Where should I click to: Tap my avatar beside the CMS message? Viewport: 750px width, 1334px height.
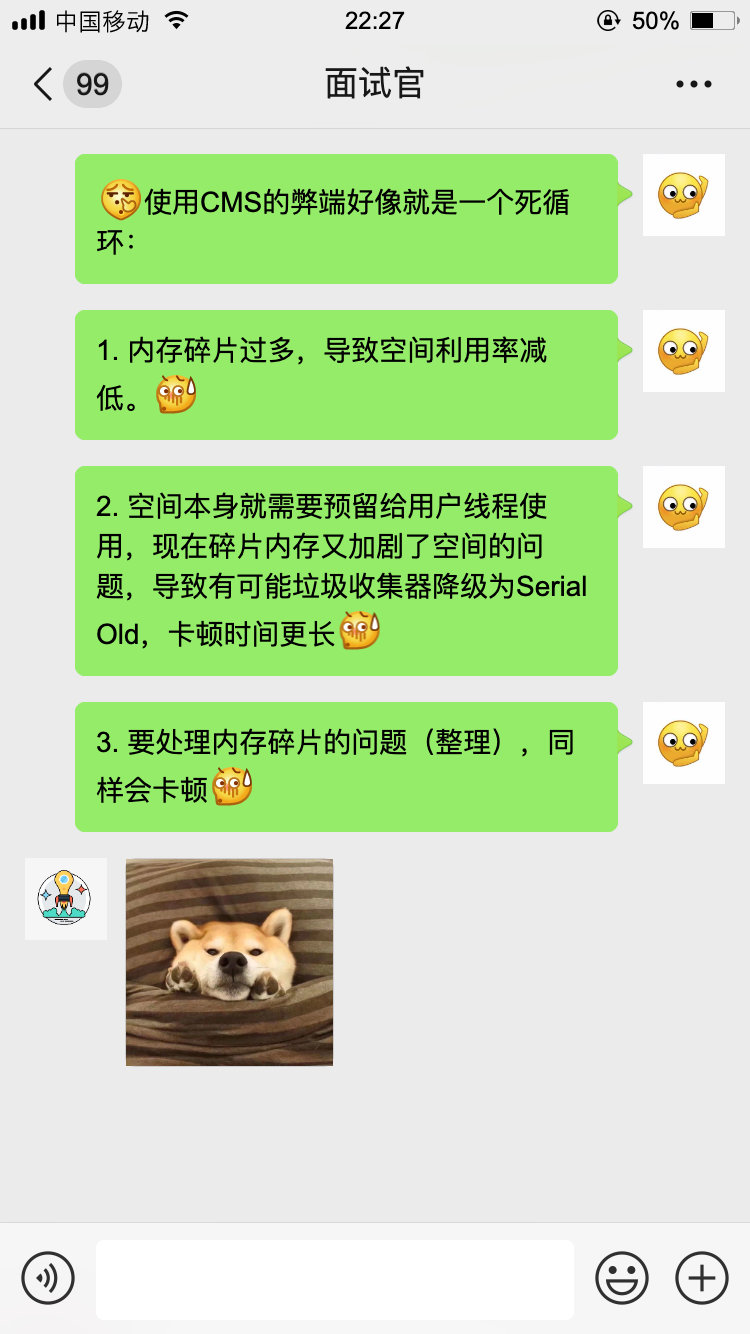(x=683, y=195)
